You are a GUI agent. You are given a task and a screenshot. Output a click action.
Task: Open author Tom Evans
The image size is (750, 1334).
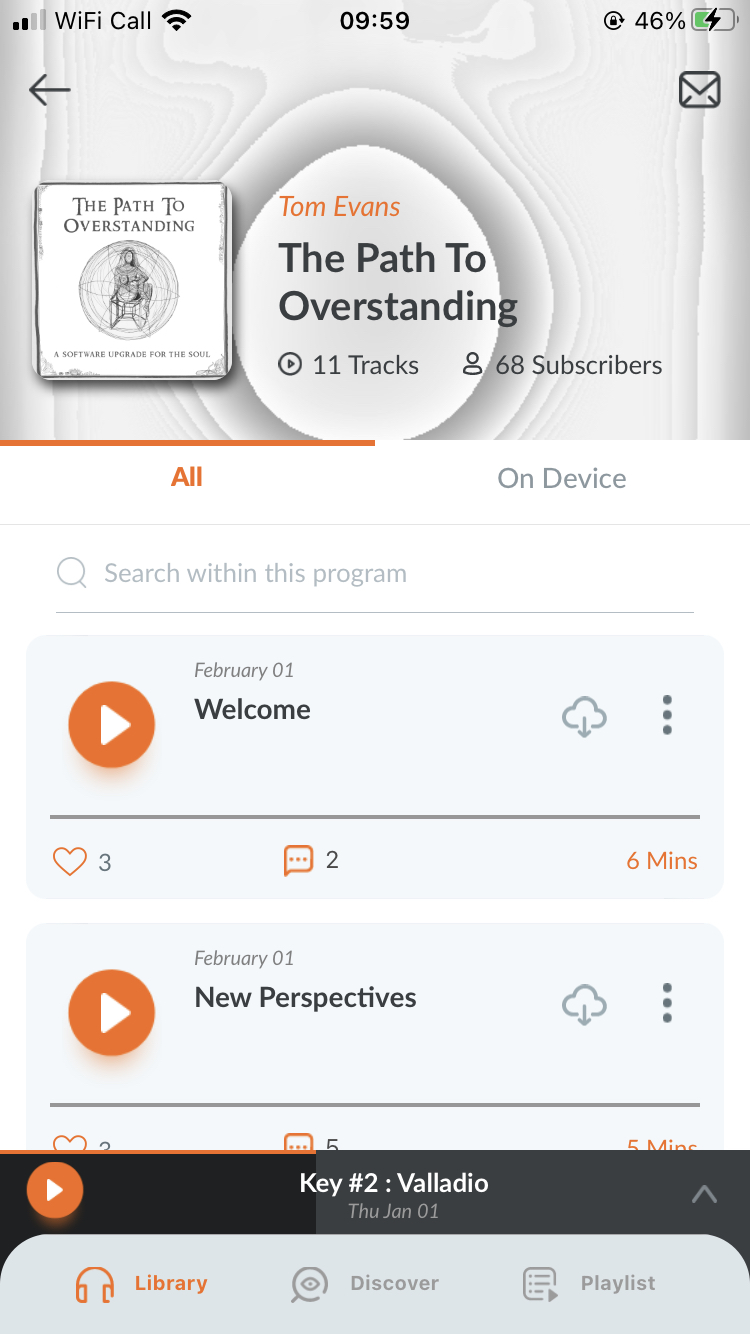(339, 207)
